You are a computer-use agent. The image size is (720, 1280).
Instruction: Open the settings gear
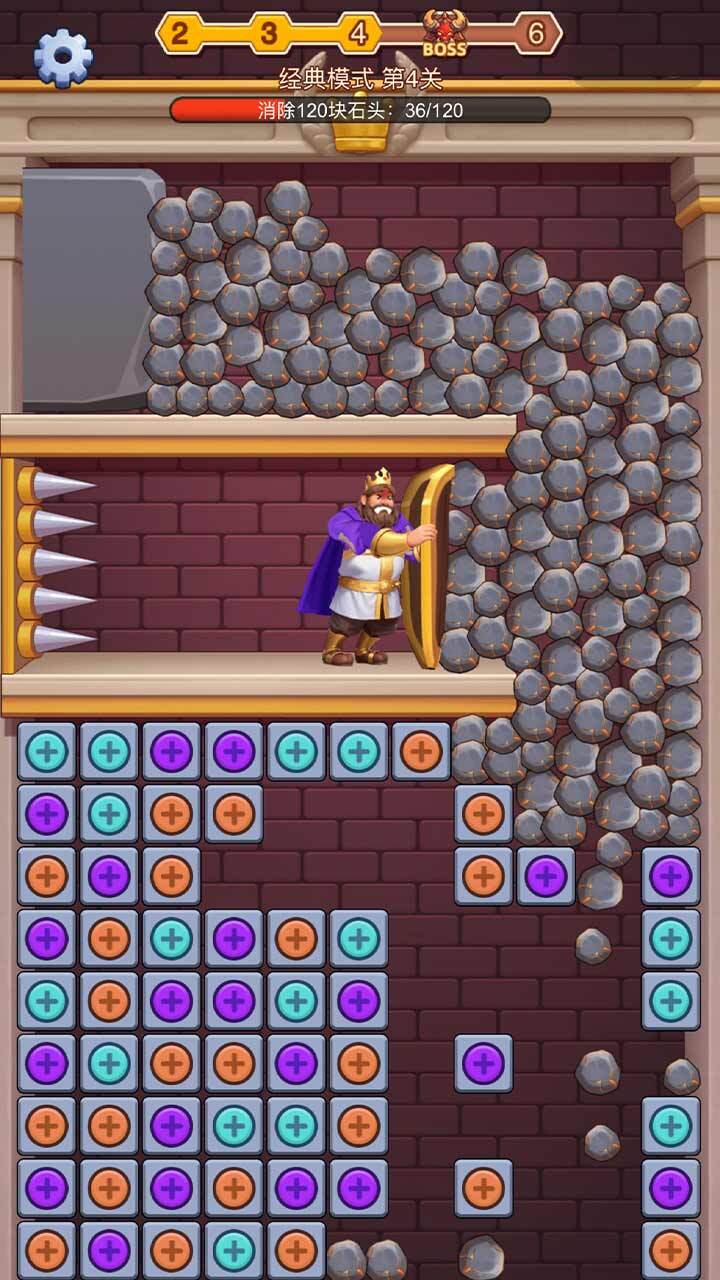click(63, 57)
